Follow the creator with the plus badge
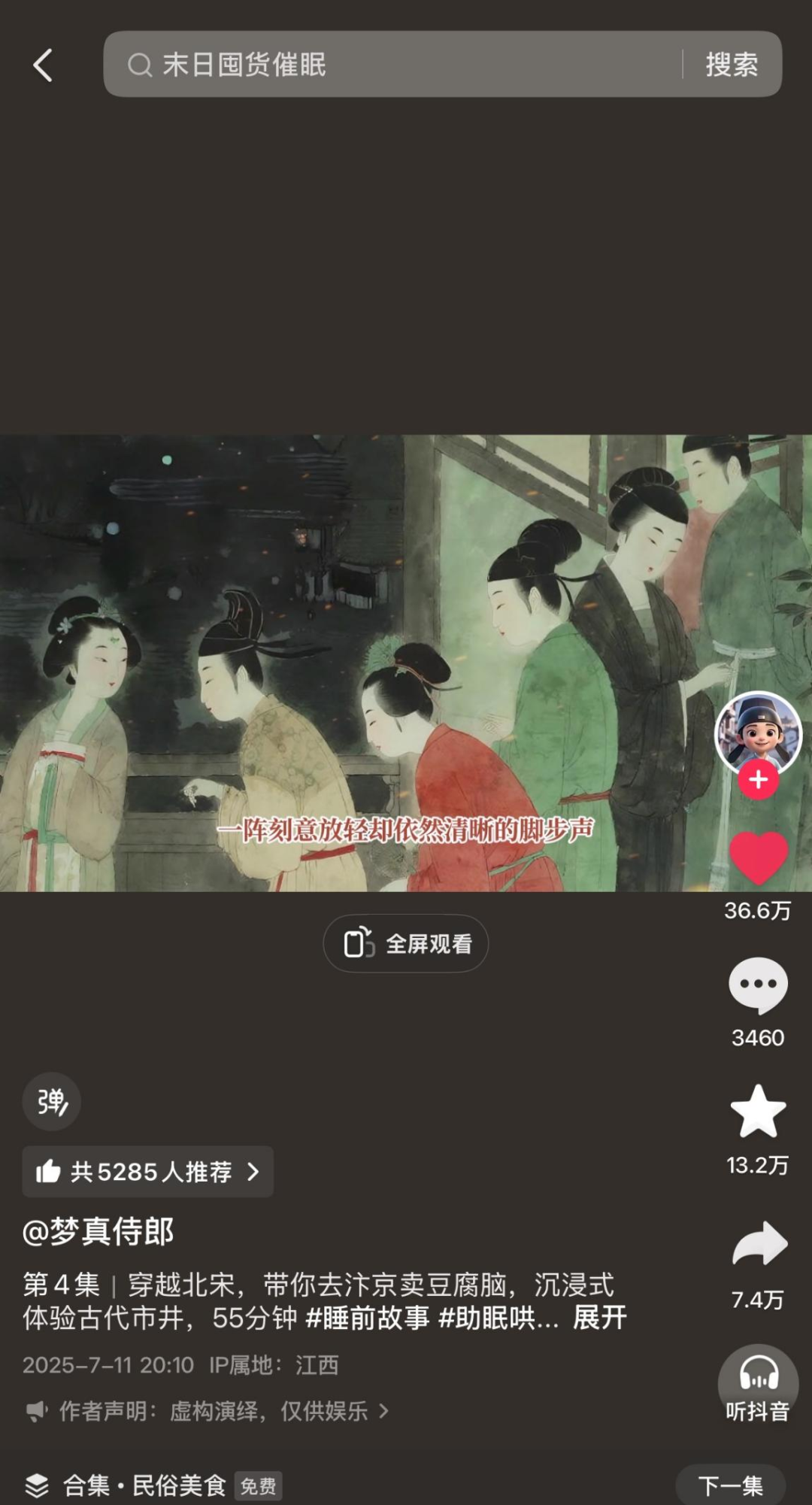The image size is (812, 1505). tap(758, 780)
